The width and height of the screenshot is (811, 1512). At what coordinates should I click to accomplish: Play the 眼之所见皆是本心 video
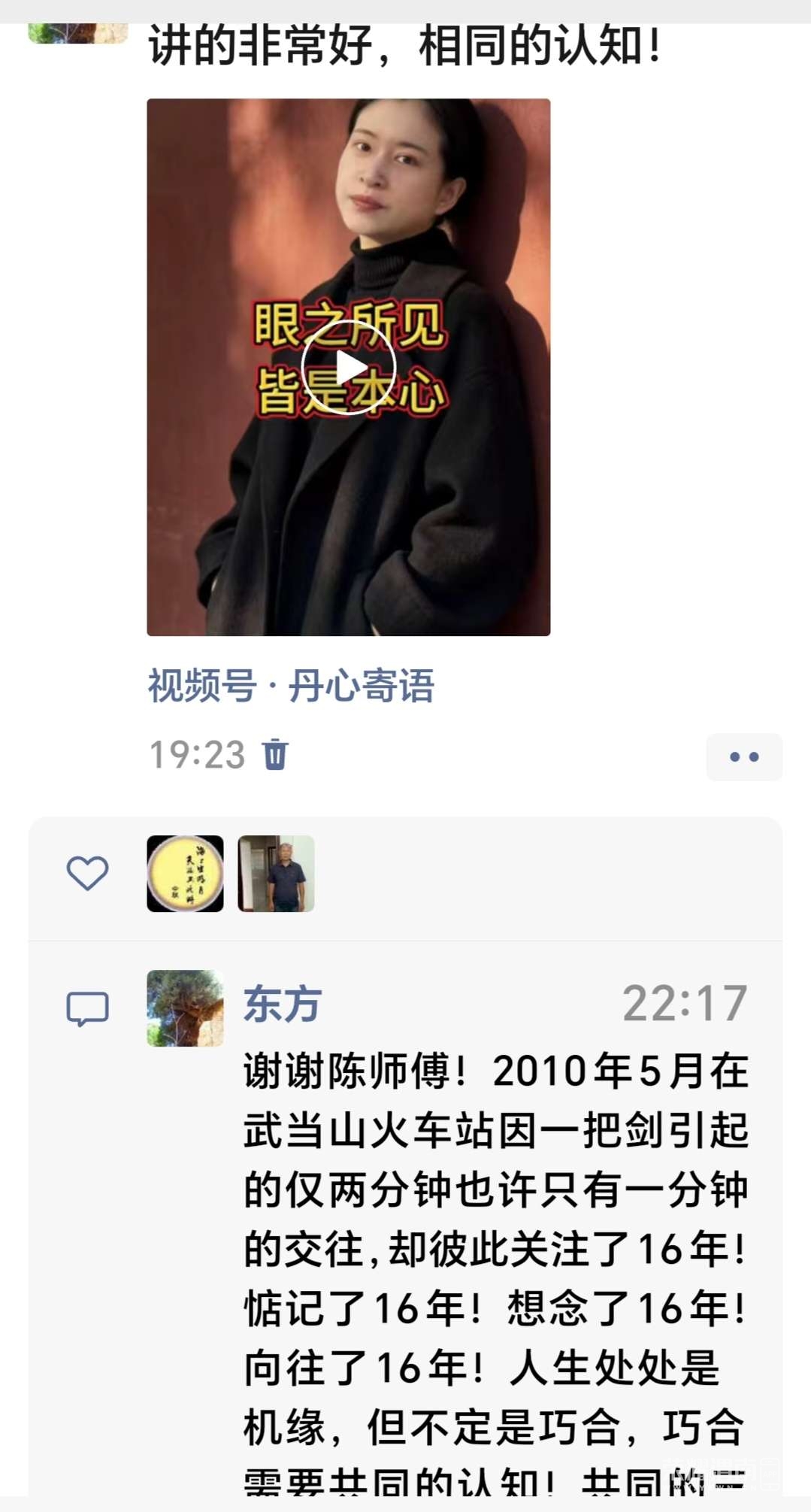pyautogui.click(x=348, y=368)
